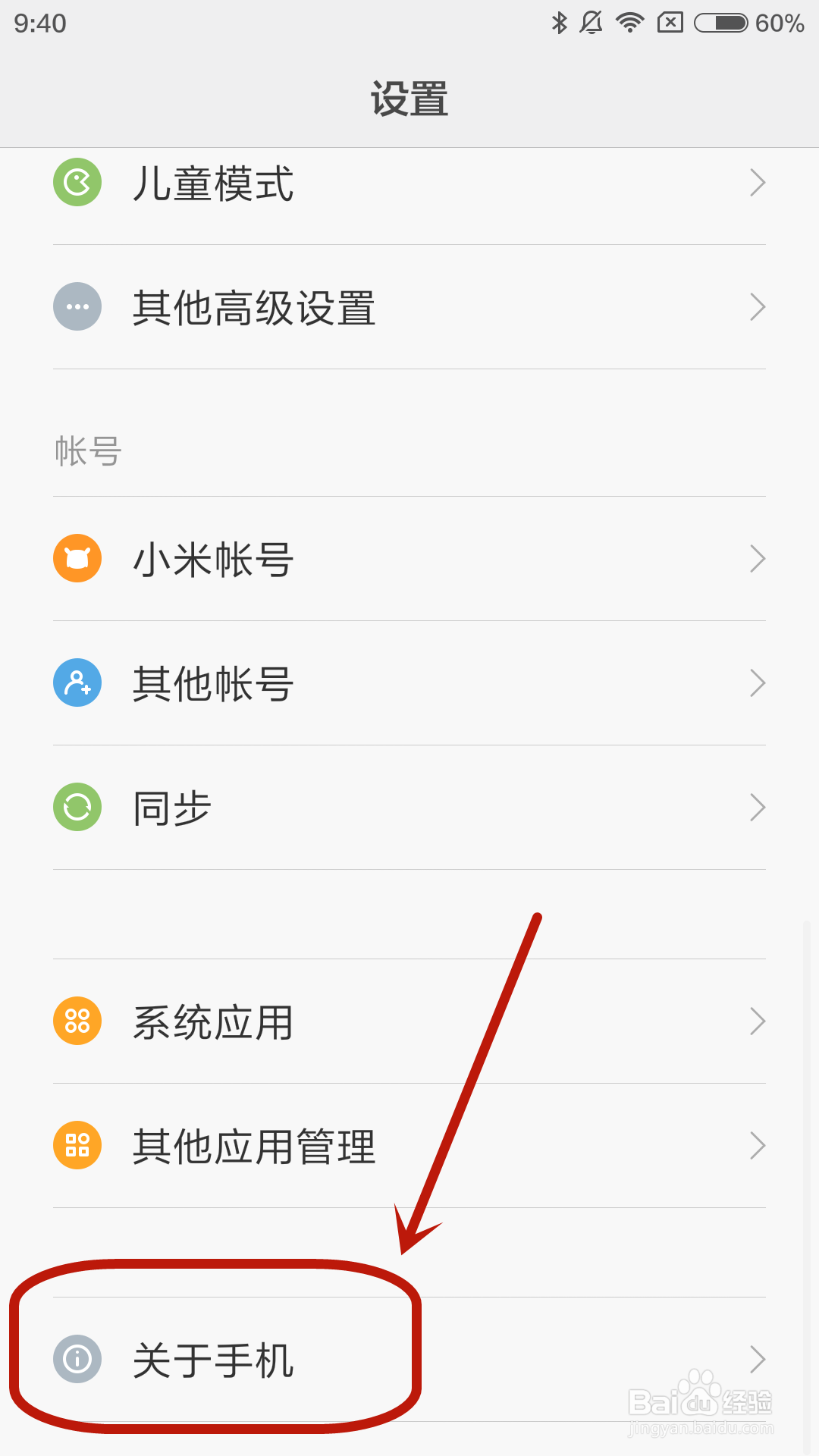
Task: Expand the 小米帐号 row via its chevron
Action: [x=758, y=558]
